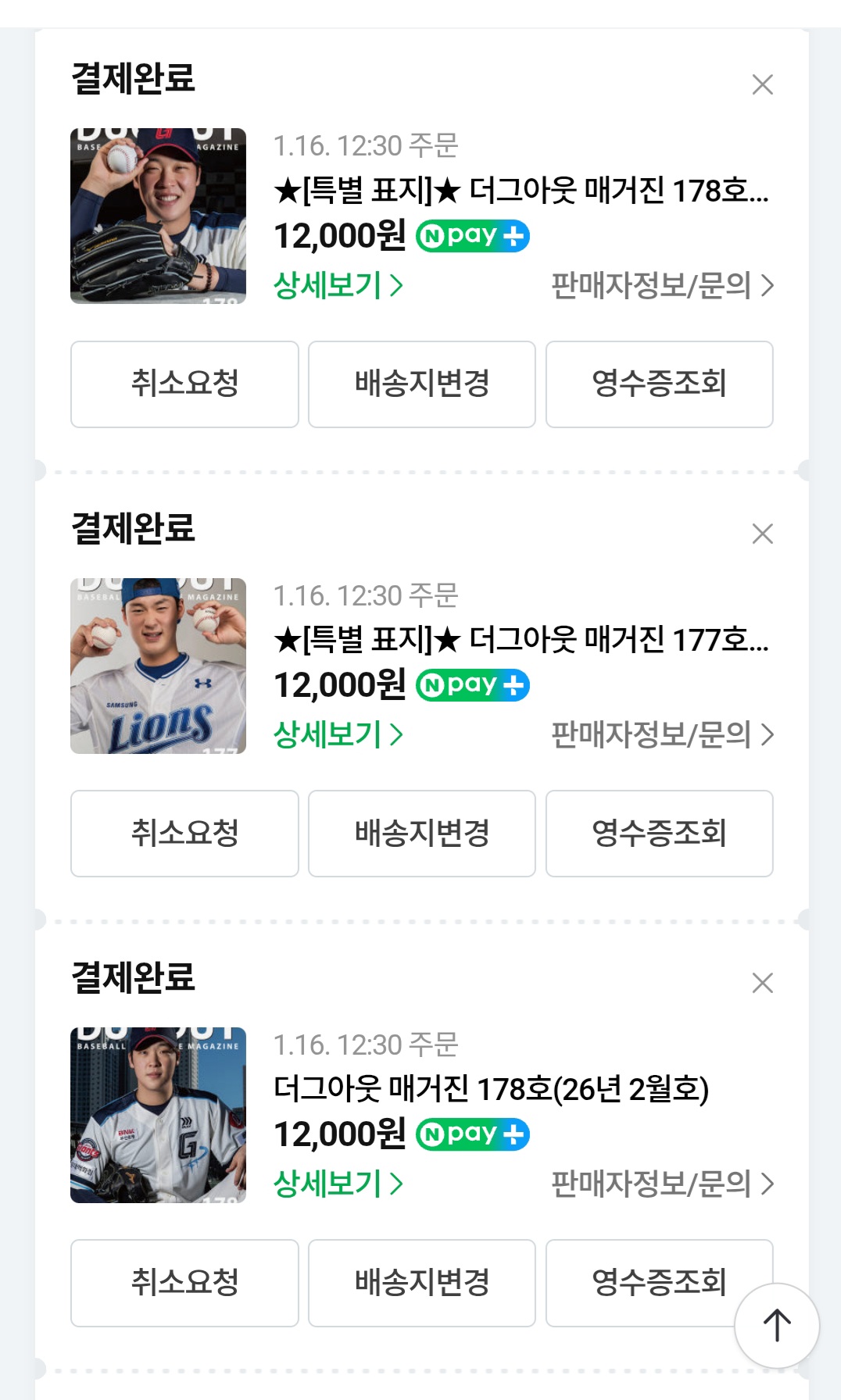Open the 177호 Lions cover magazine thumbnail
This screenshot has width=841, height=1400.
[x=158, y=666]
